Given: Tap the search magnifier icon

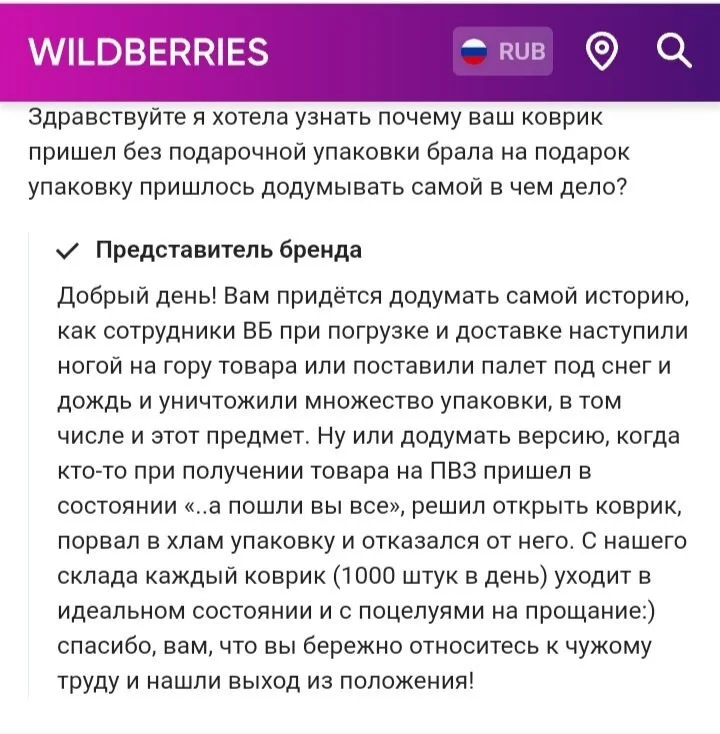Looking at the screenshot, I should (x=673, y=50).
